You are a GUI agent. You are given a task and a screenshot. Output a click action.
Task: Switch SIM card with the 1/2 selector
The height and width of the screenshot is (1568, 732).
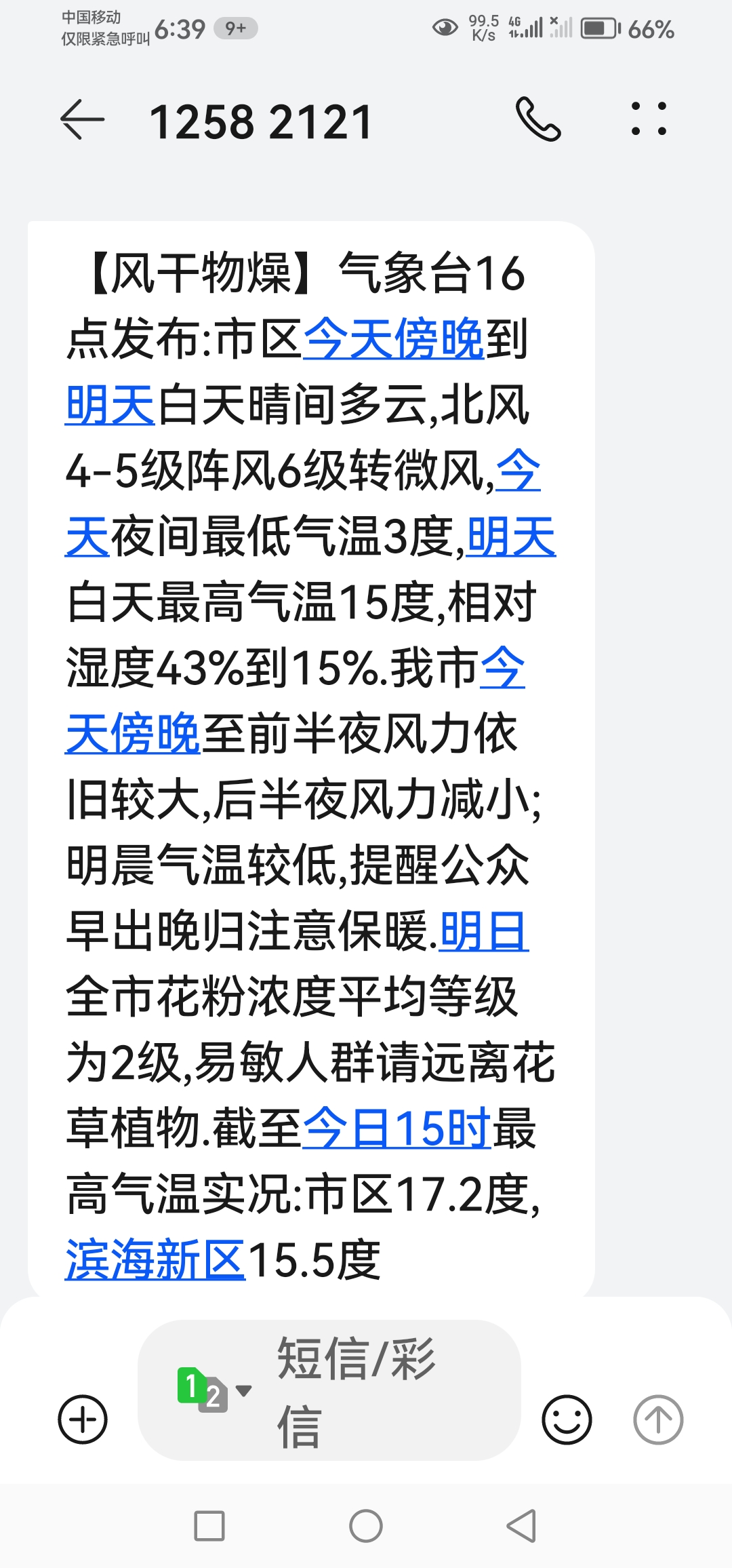(x=213, y=1390)
